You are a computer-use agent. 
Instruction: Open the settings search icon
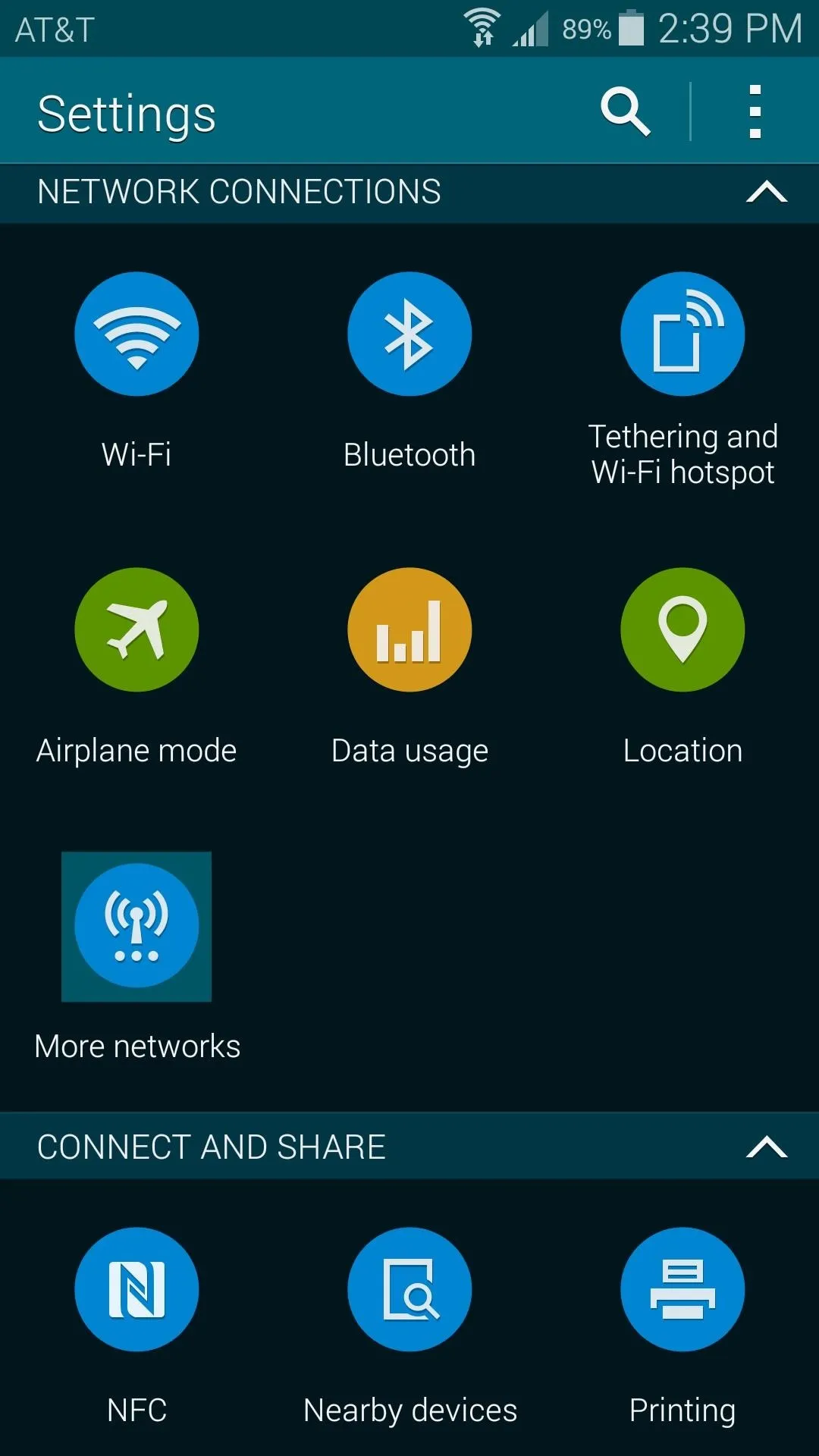626,112
